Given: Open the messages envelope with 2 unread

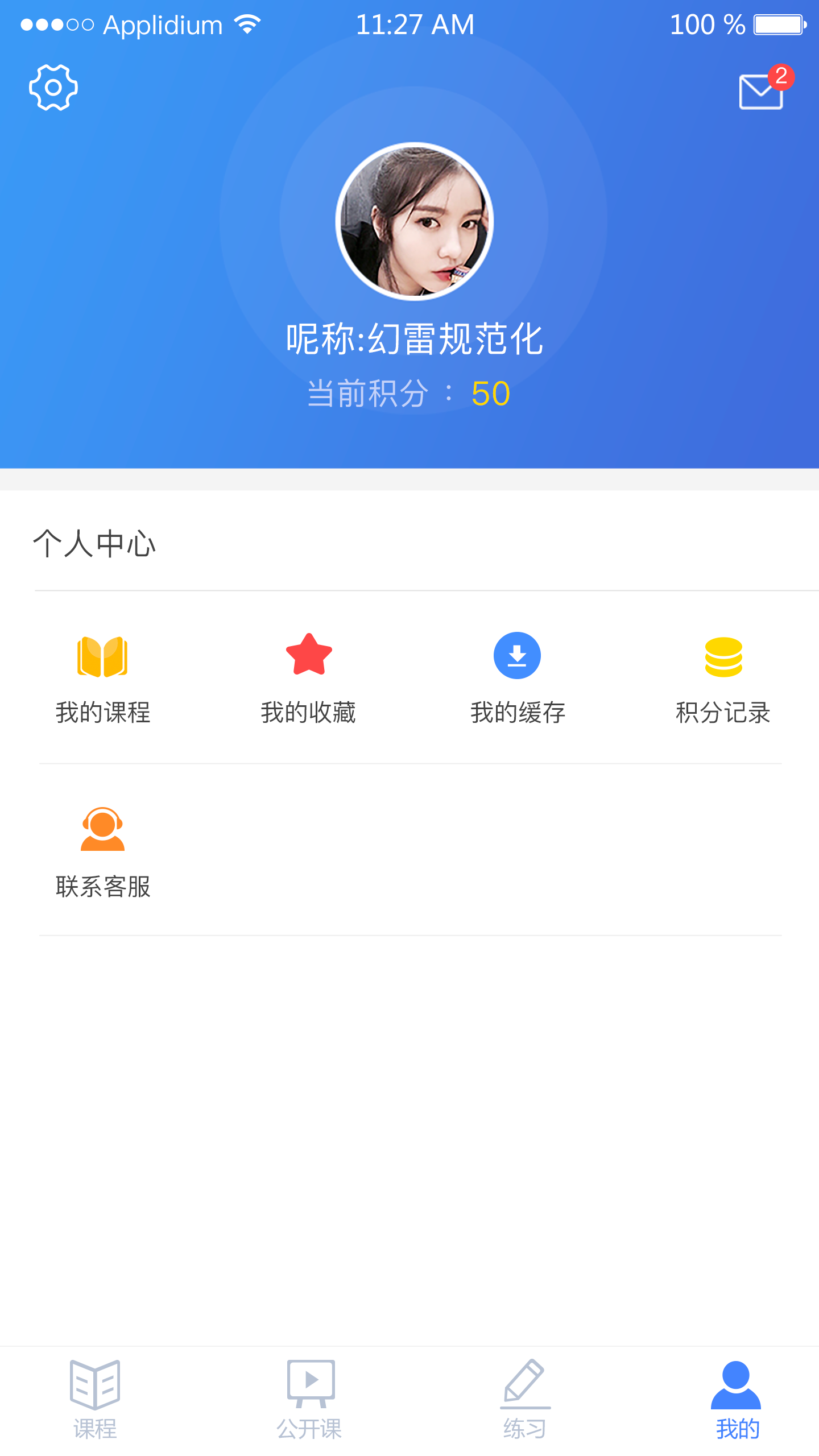Looking at the screenshot, I should 762,91.
